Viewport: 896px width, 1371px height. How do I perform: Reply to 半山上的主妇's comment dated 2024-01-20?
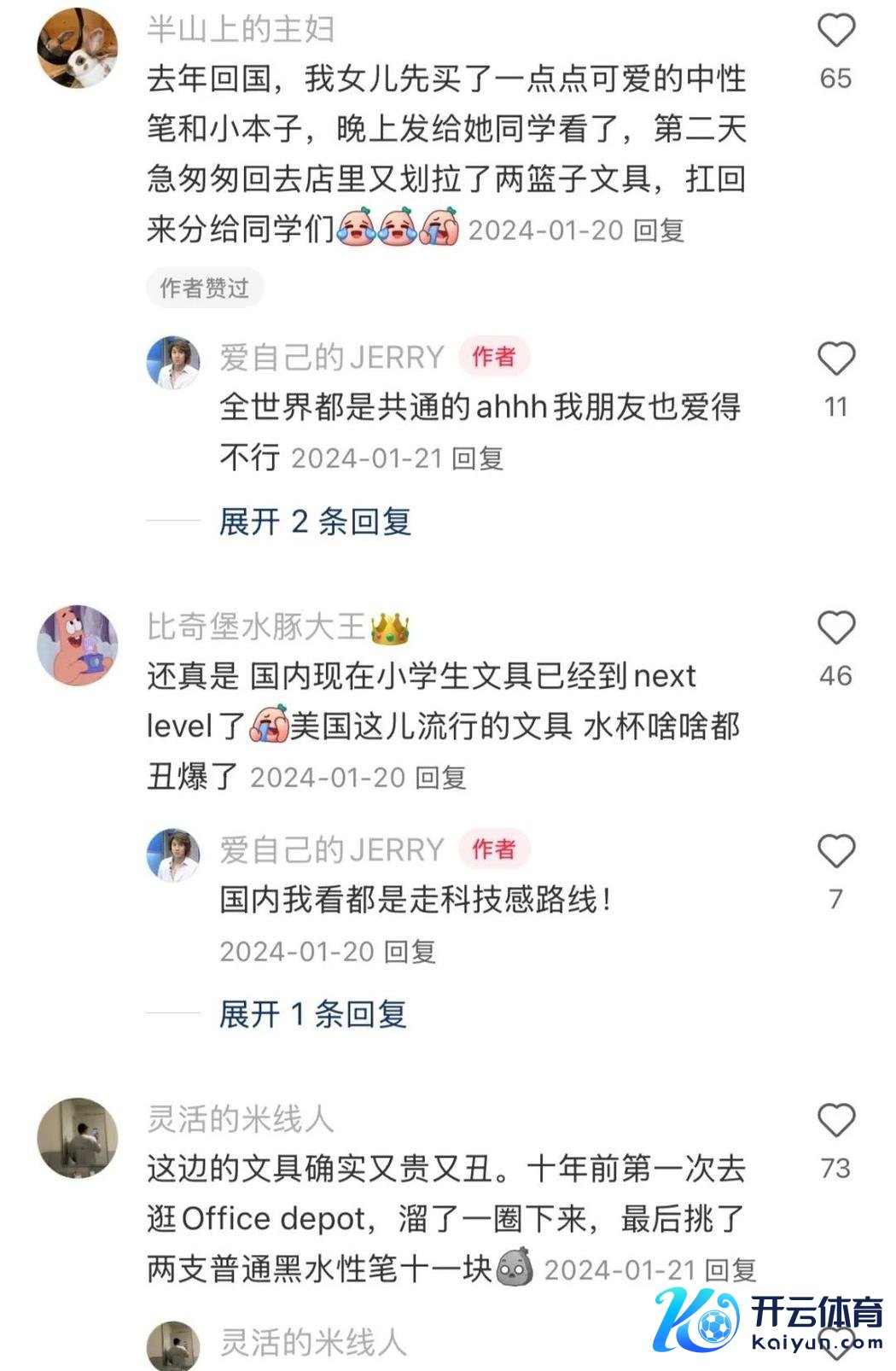point(659,230)
